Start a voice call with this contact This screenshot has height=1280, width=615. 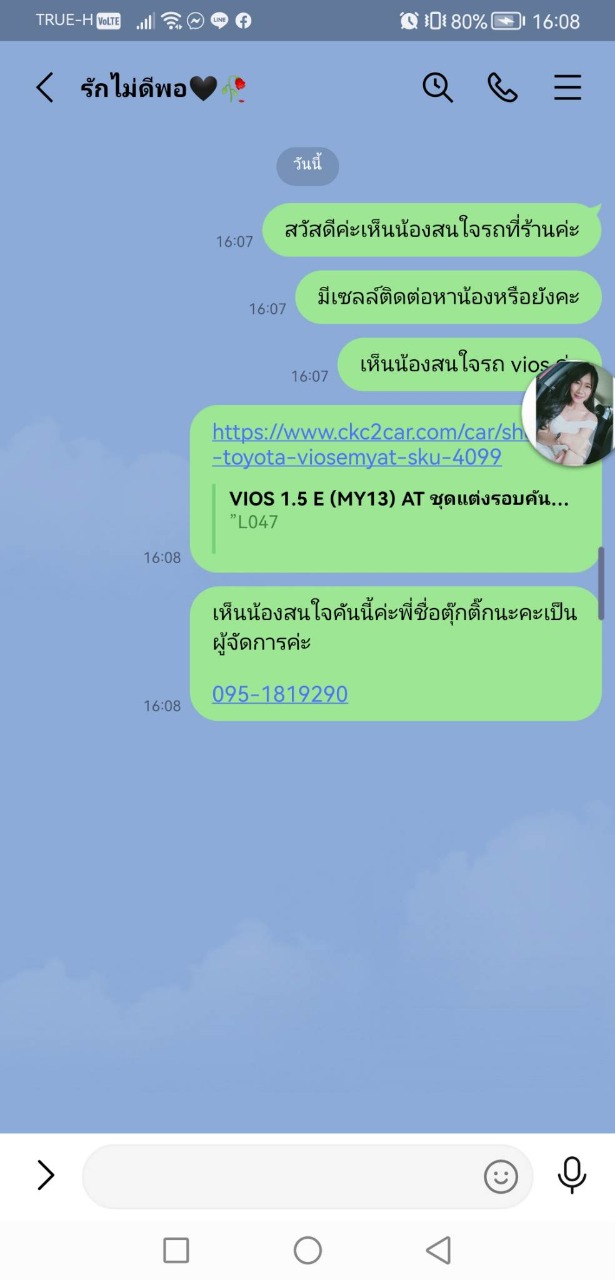(502, 88)
